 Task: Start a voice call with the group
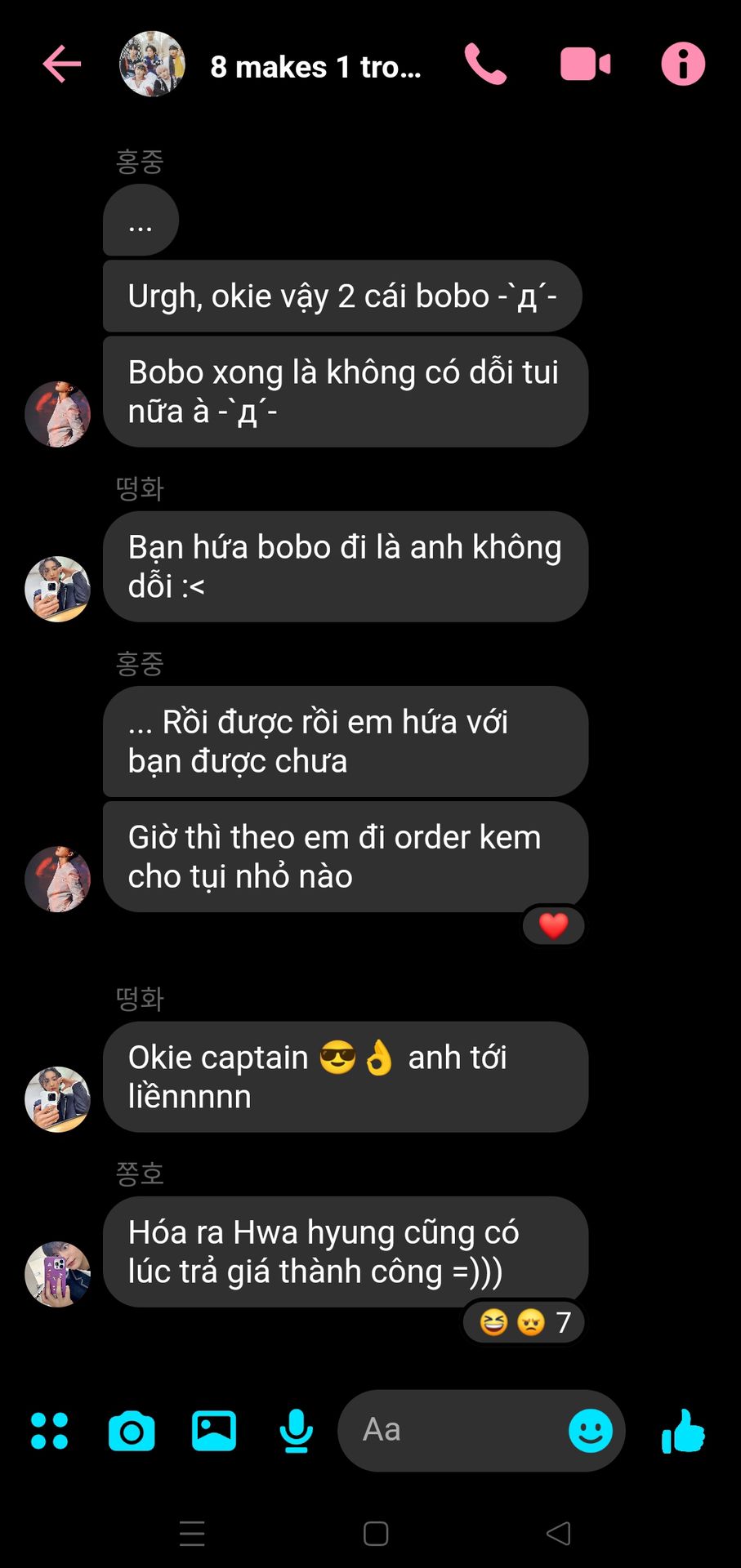[x=485, y=65]
